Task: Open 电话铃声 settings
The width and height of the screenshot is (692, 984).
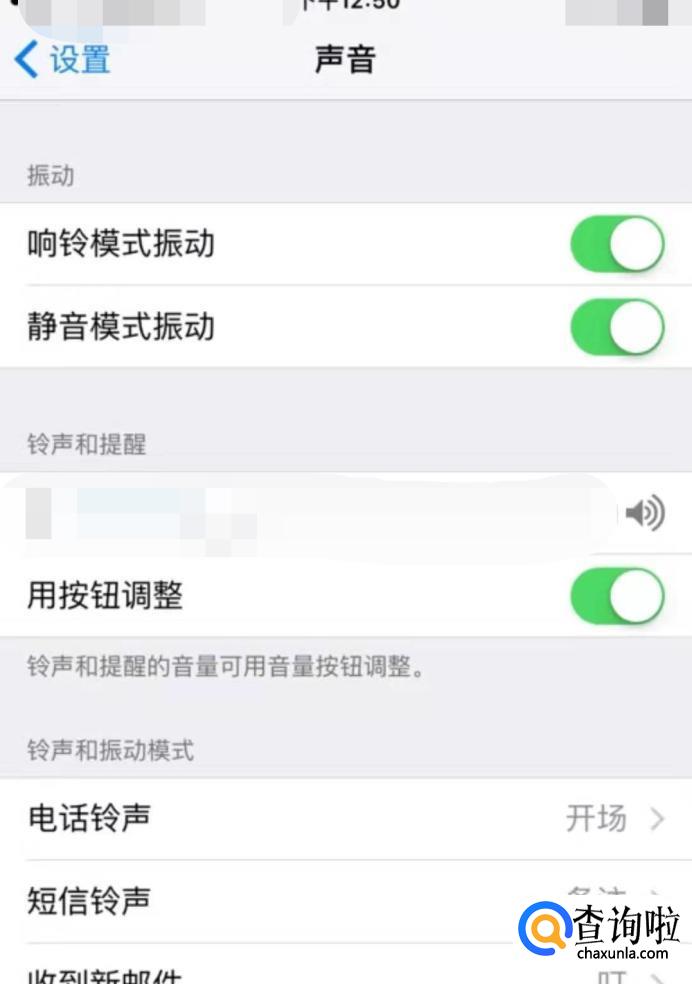Action: (x=346, y=819)
